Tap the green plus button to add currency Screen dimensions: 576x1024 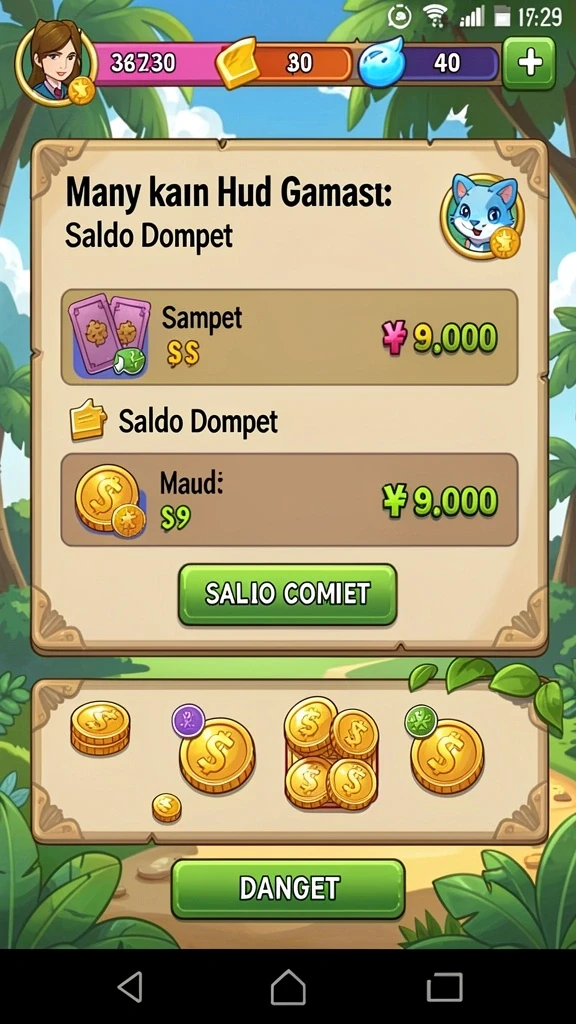point(529,63)
